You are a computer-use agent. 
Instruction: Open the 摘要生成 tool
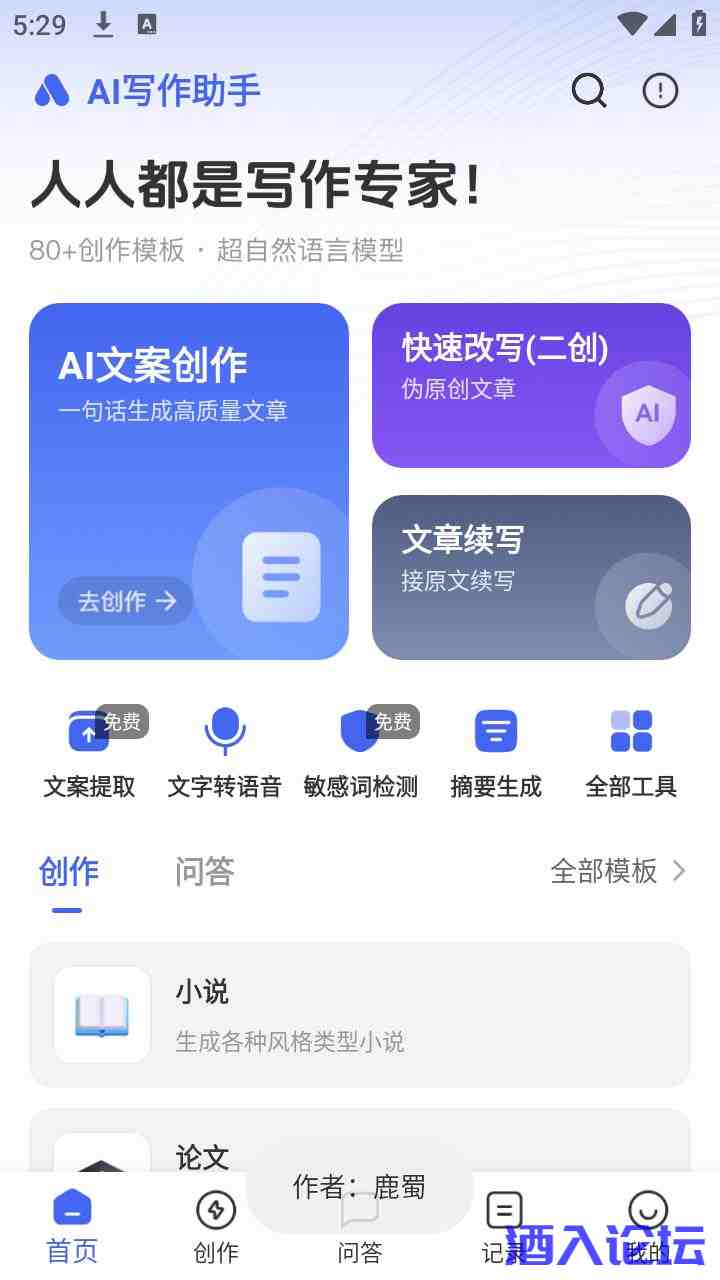496,753
